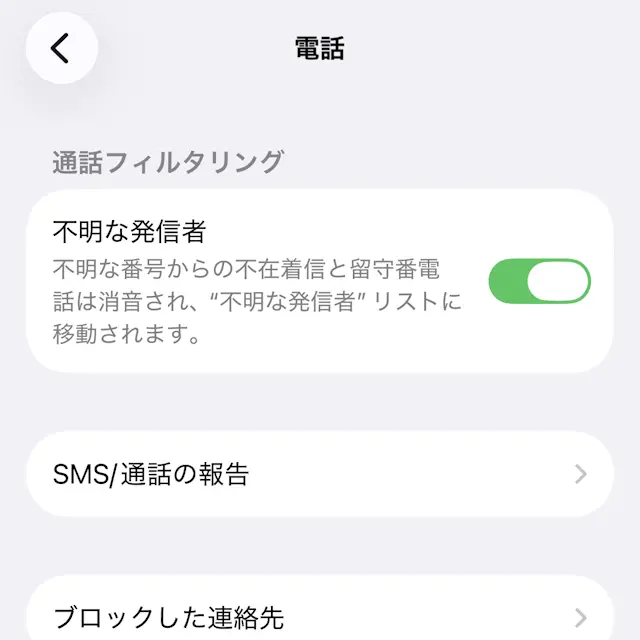Viewport: 640px width, 640px height.
Task: Go back from the 電話 settings
Action: click(x=61, y=48)
